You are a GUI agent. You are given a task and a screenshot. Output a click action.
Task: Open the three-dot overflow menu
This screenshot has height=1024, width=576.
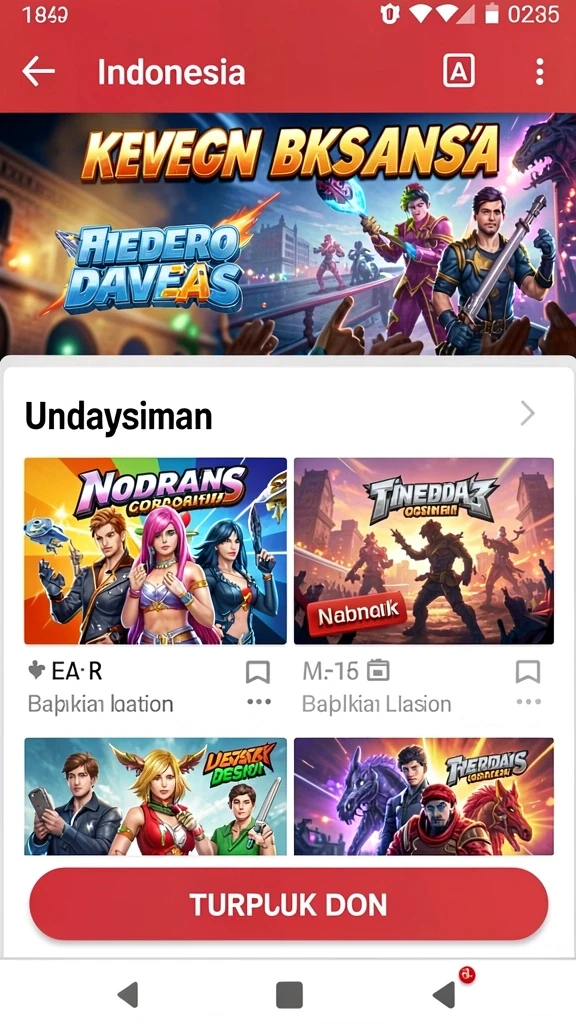point(539,71)
